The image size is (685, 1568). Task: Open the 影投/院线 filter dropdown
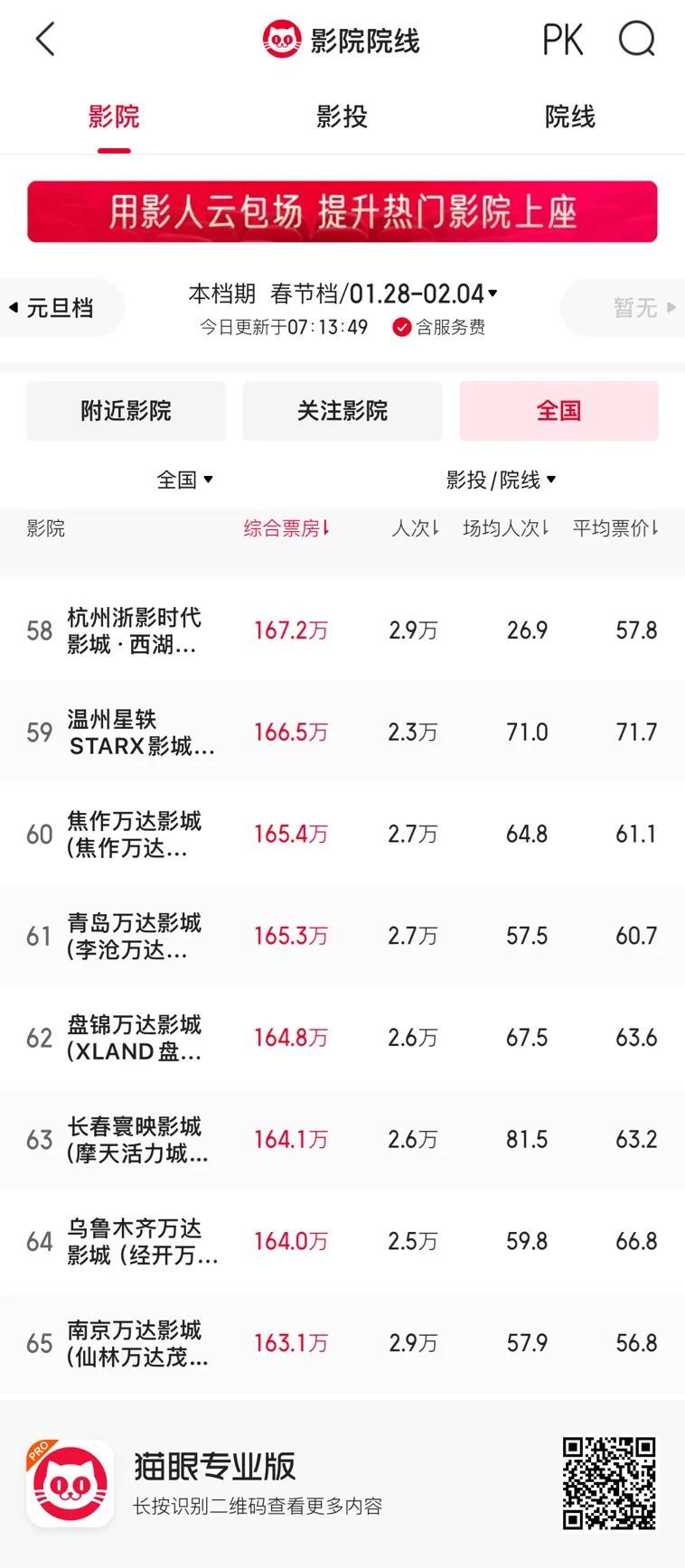[500, 480]
